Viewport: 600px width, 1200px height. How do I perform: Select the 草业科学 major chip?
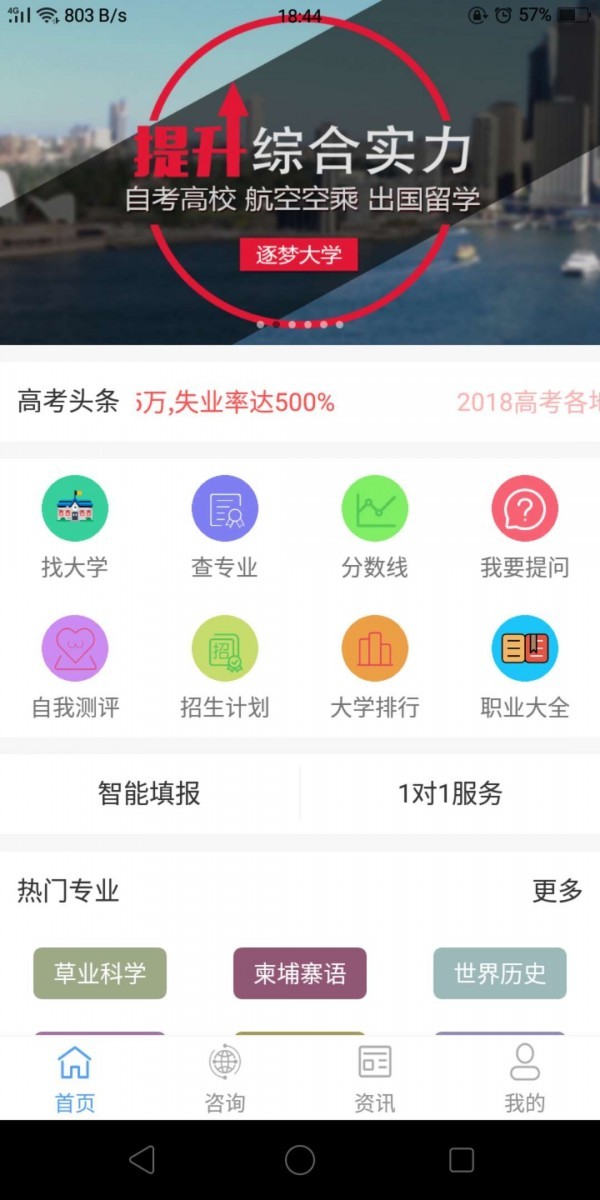point(100,974)
